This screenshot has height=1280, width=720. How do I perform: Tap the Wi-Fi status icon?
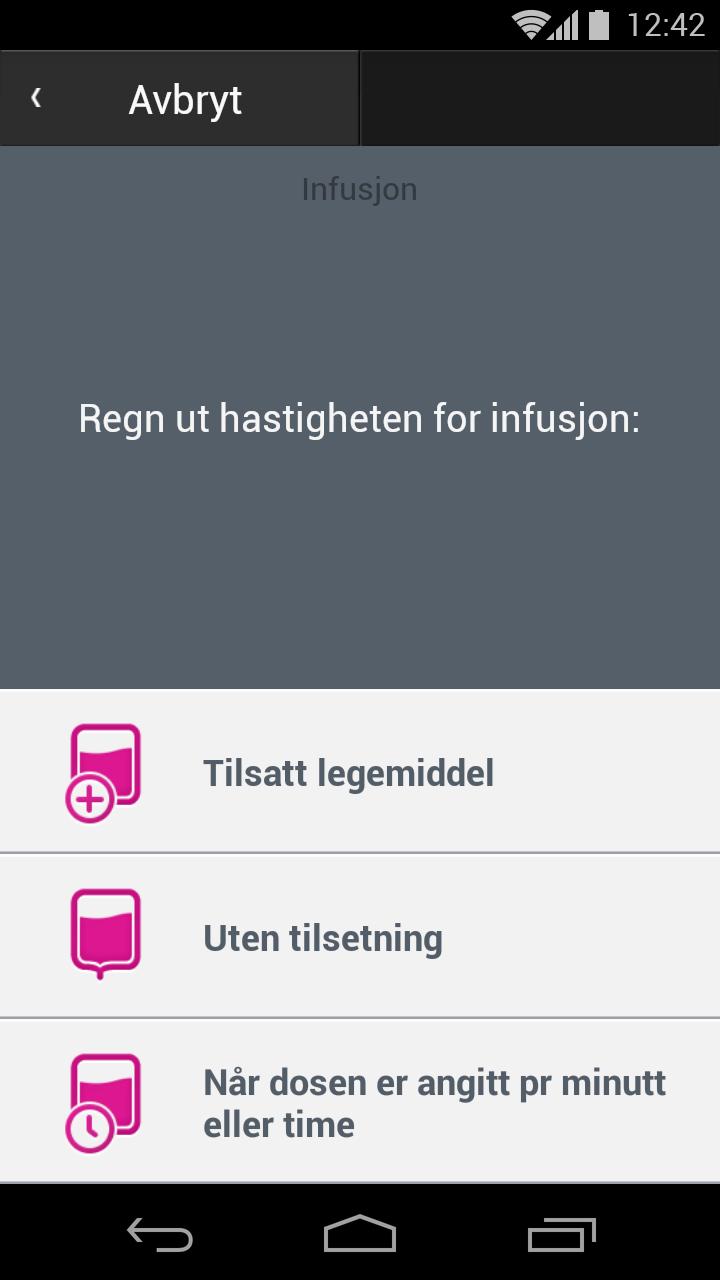pyautogui.click(x=524, y=24)
